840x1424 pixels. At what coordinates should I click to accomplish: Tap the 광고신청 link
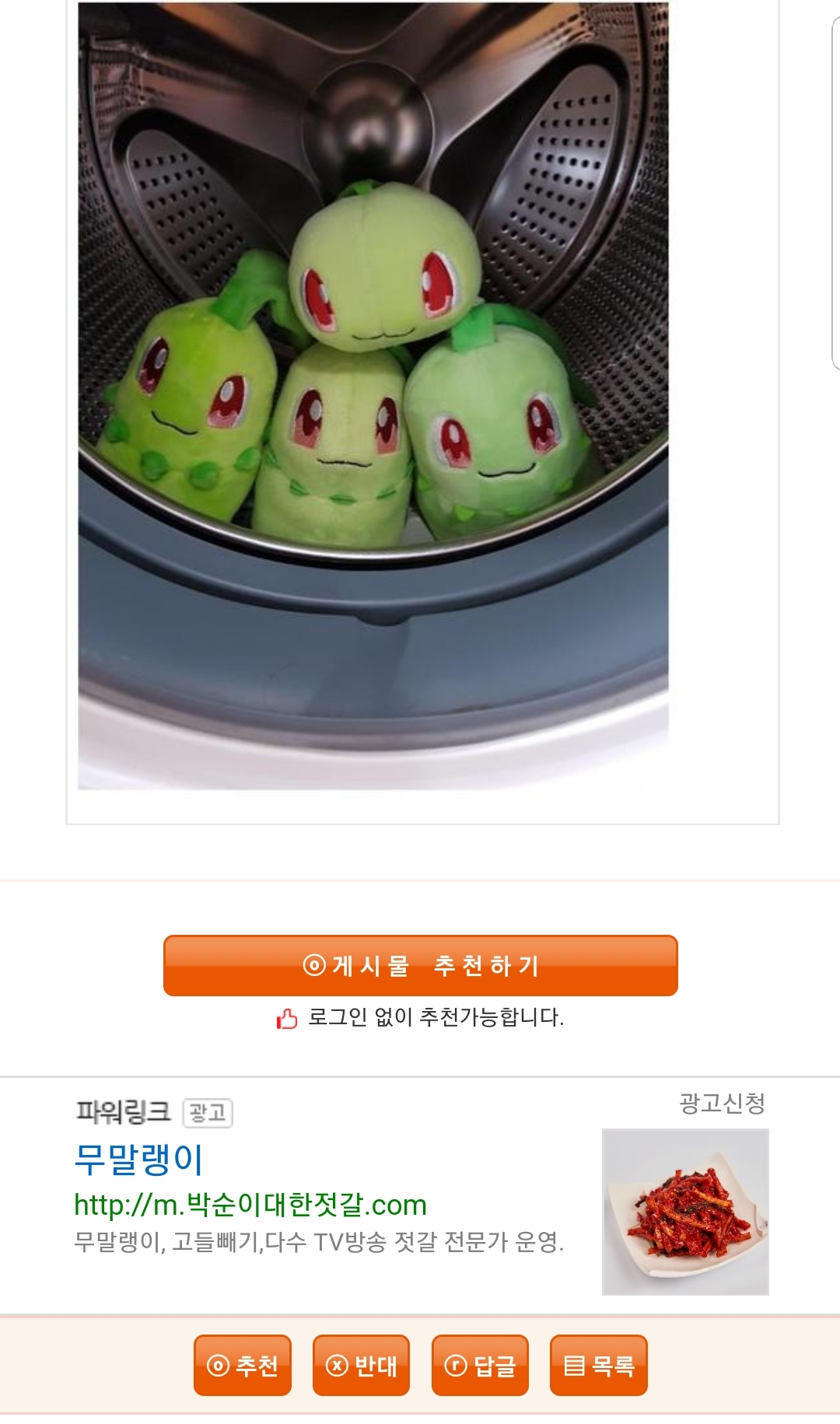pos(722,1103)
